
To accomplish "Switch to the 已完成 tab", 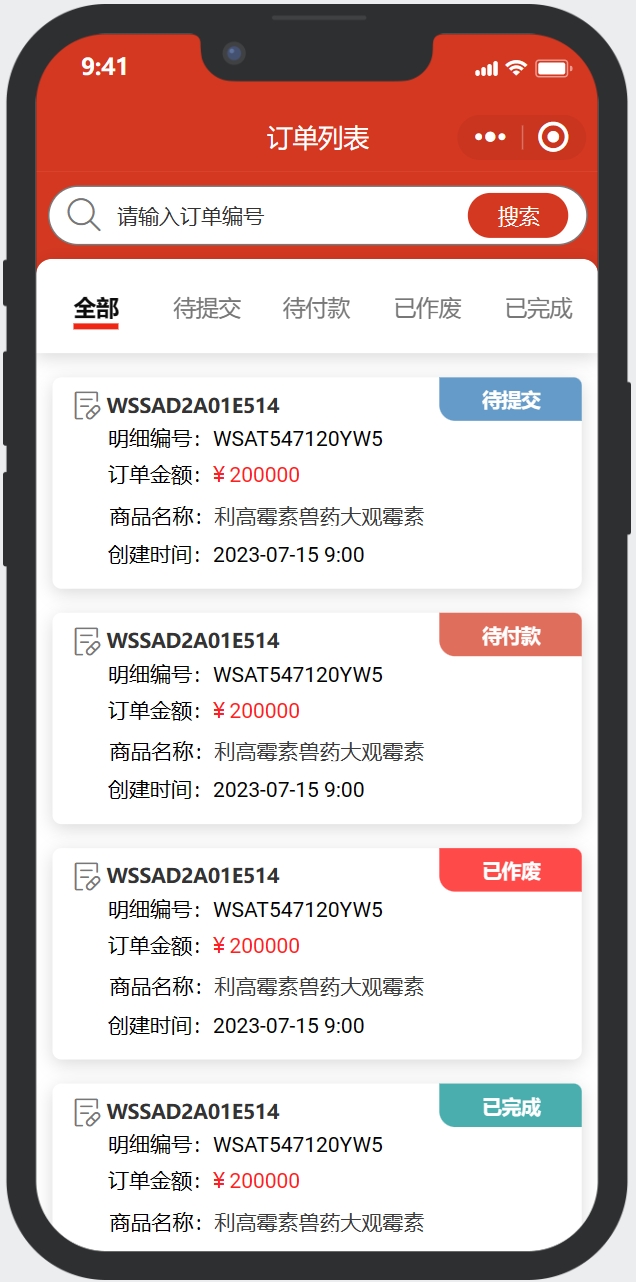I will tap(539, 308).
